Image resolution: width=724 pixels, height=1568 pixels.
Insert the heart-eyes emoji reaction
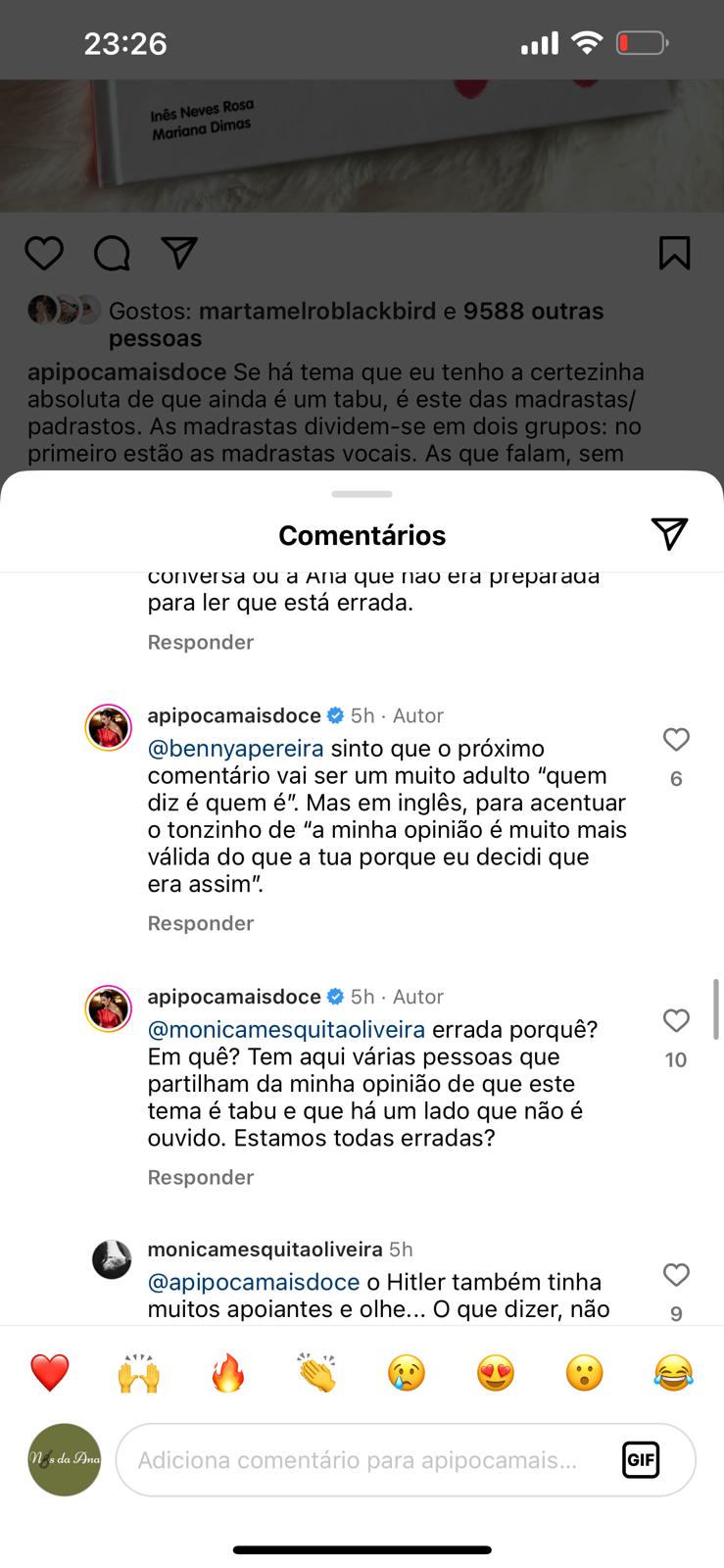point(496,1373)
